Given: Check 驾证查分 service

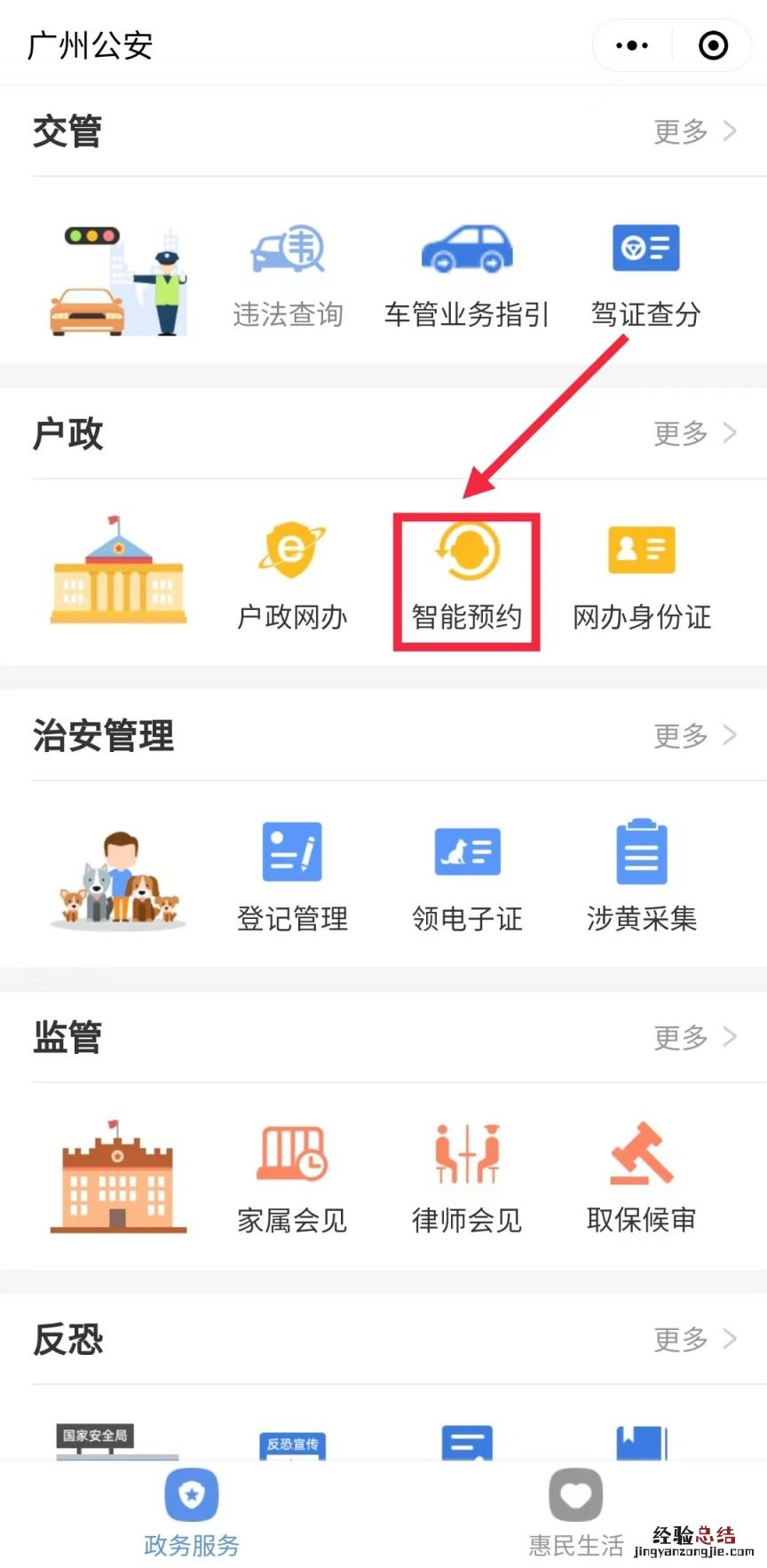Looking at the screenshot, I should (645, 277).
